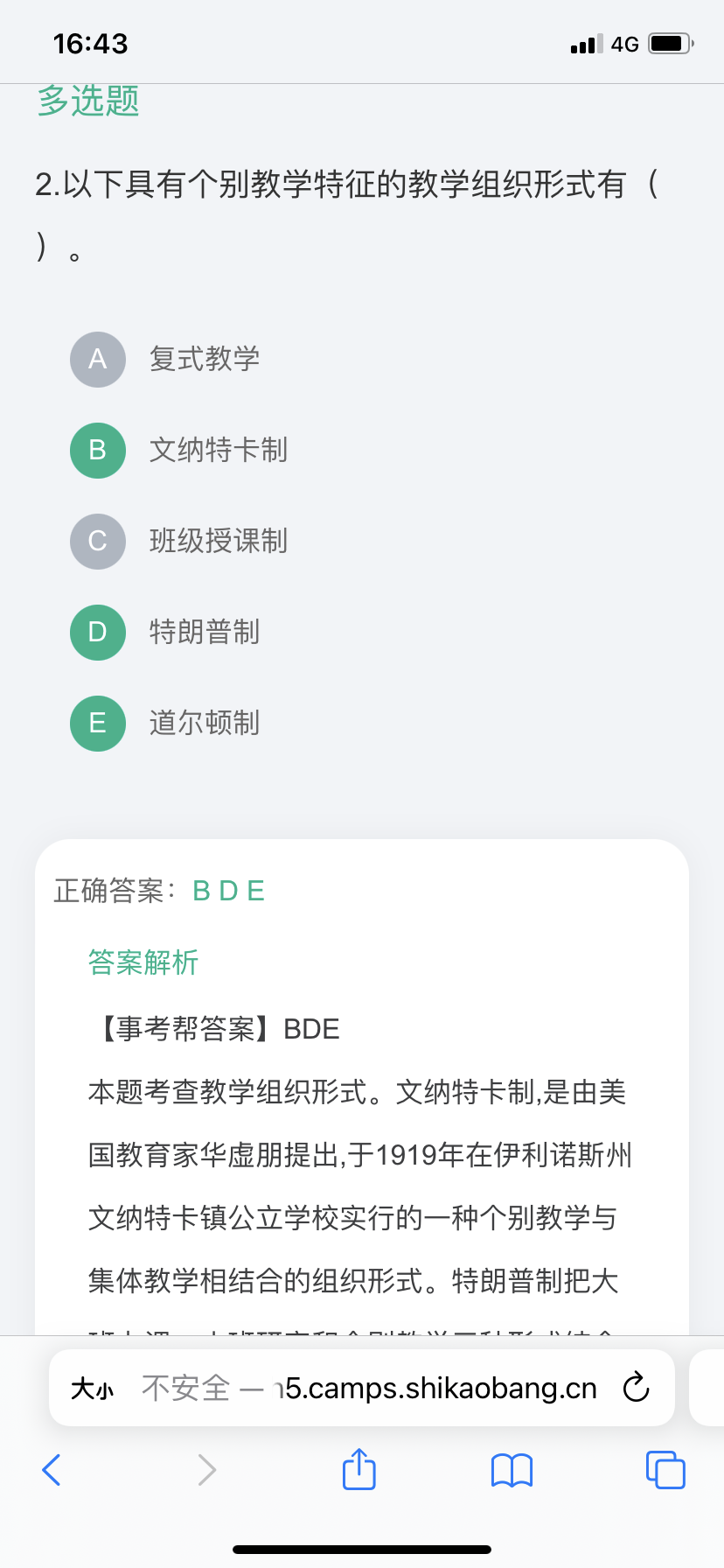
Task: Reload the current page
Action: click(x=636, y=1388)
